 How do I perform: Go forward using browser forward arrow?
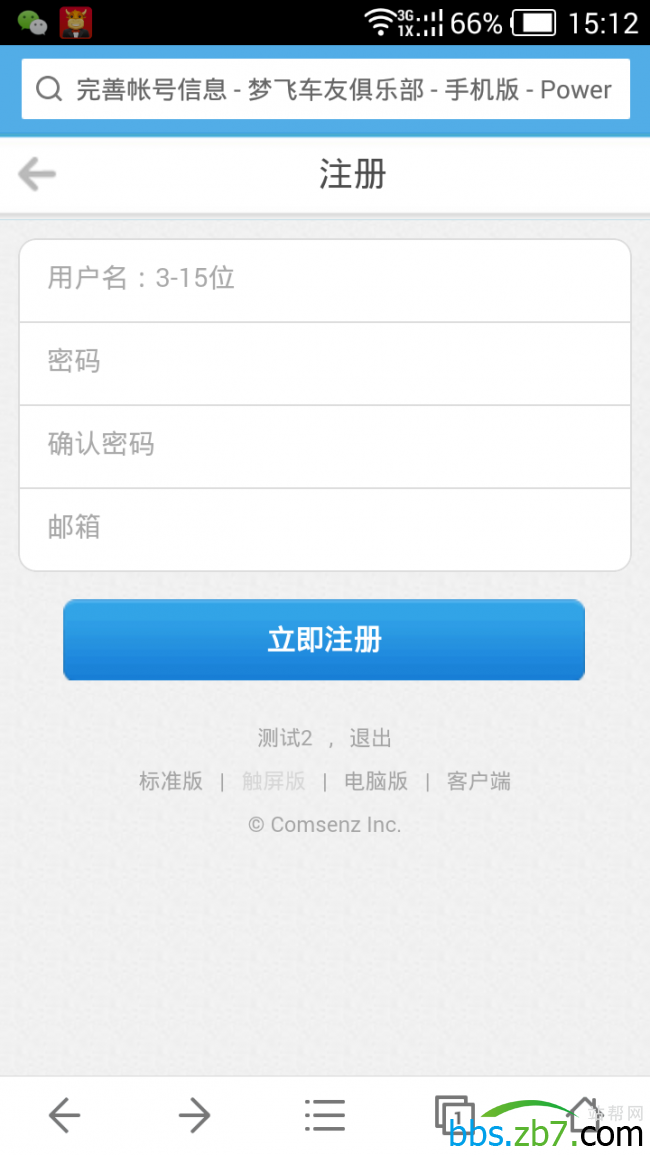point(194,1114)
